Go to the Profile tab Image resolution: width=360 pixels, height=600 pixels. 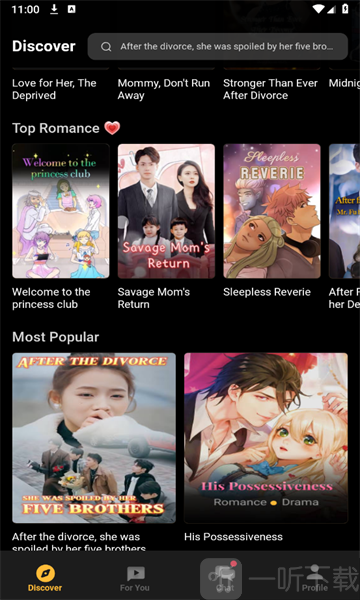point(315,579)
